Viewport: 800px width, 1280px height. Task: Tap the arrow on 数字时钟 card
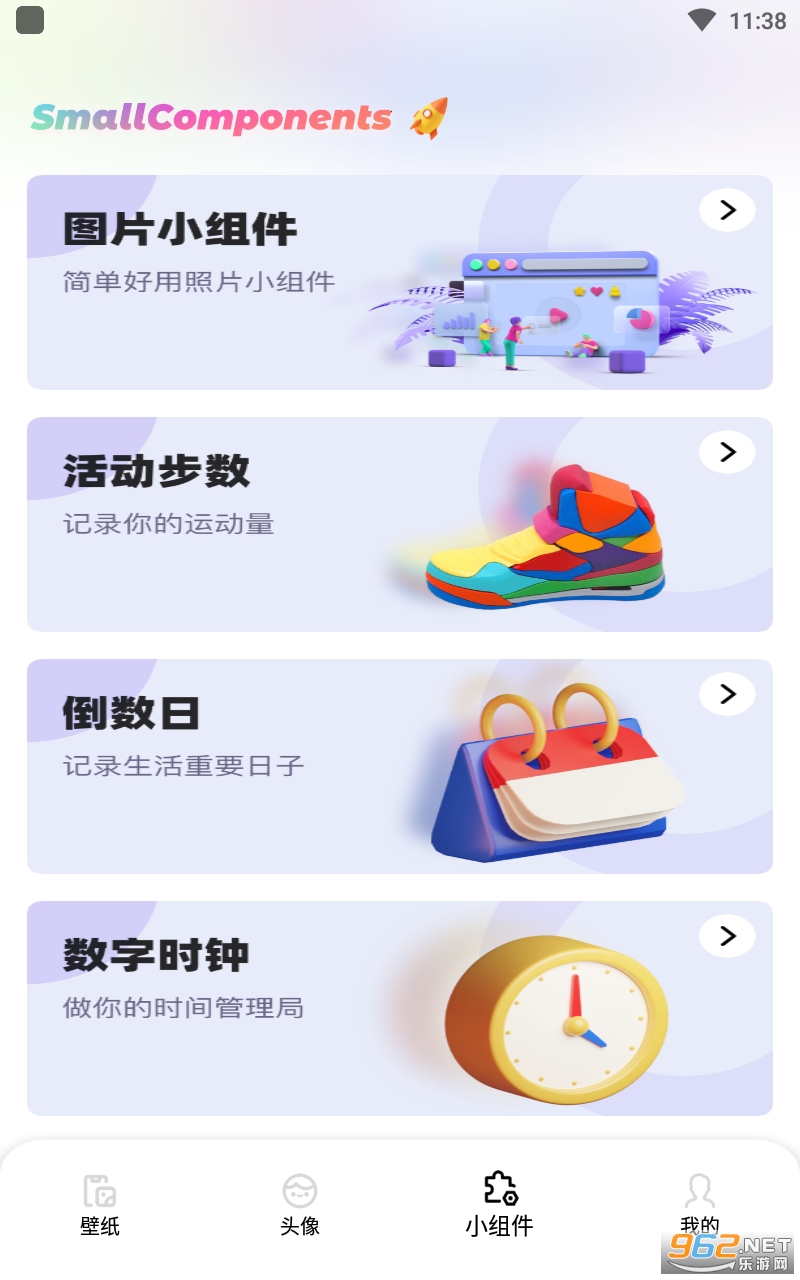[x=727, y=936]
